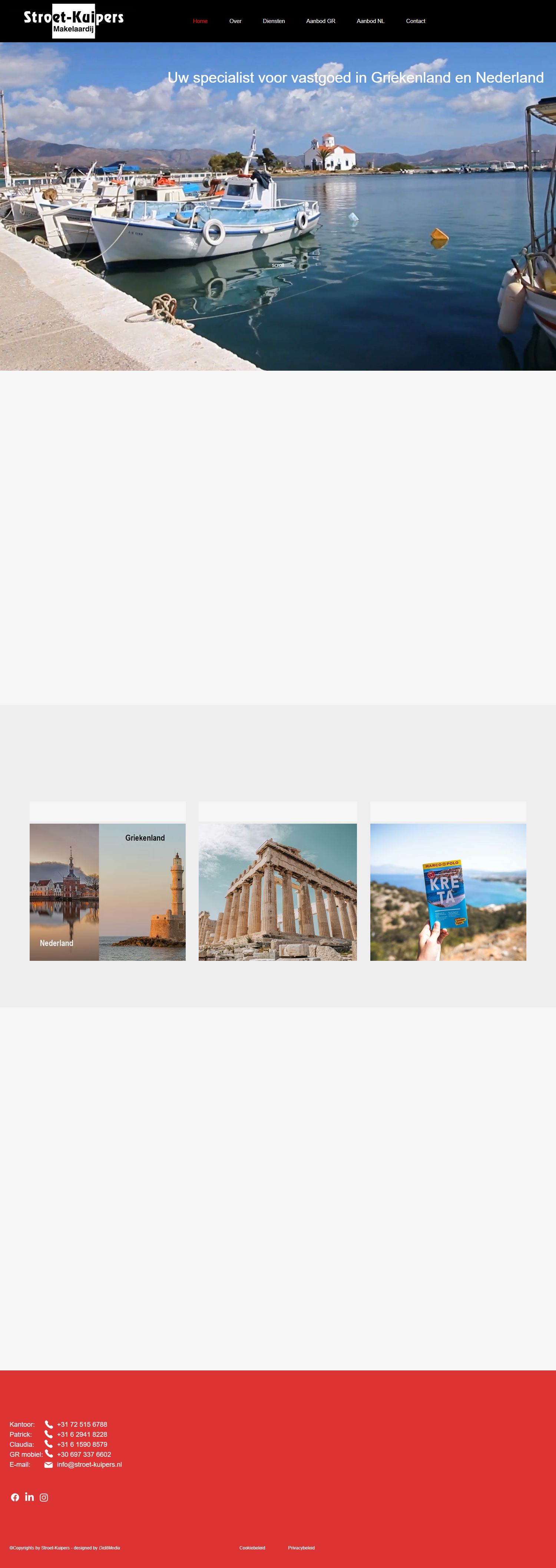
Task: Visit the Facebook page
Action: point(15,1498)
